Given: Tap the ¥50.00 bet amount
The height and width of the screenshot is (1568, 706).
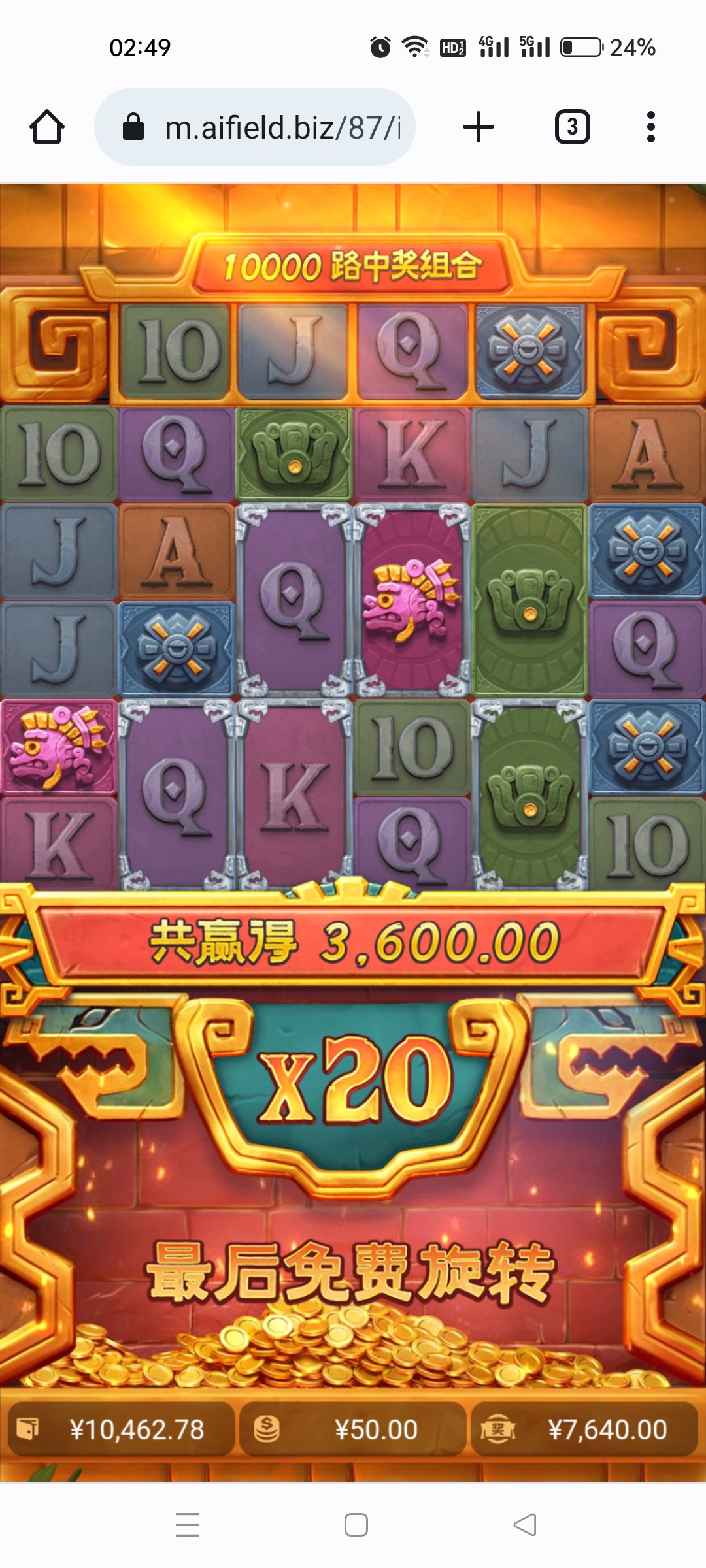Looking at the screenshot, I should click(353, 1429).
